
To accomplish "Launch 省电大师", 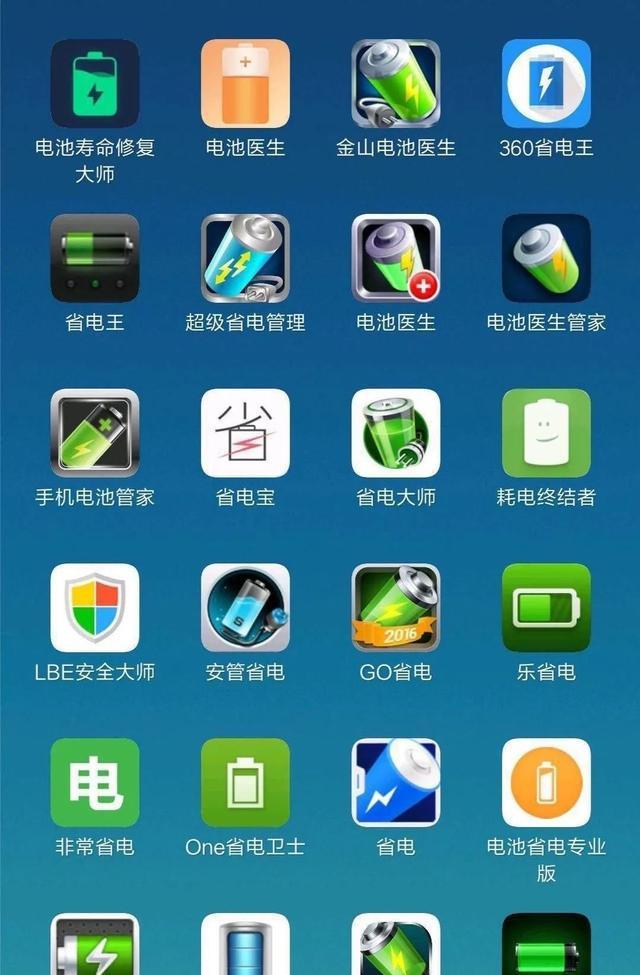I will (395, 433).
